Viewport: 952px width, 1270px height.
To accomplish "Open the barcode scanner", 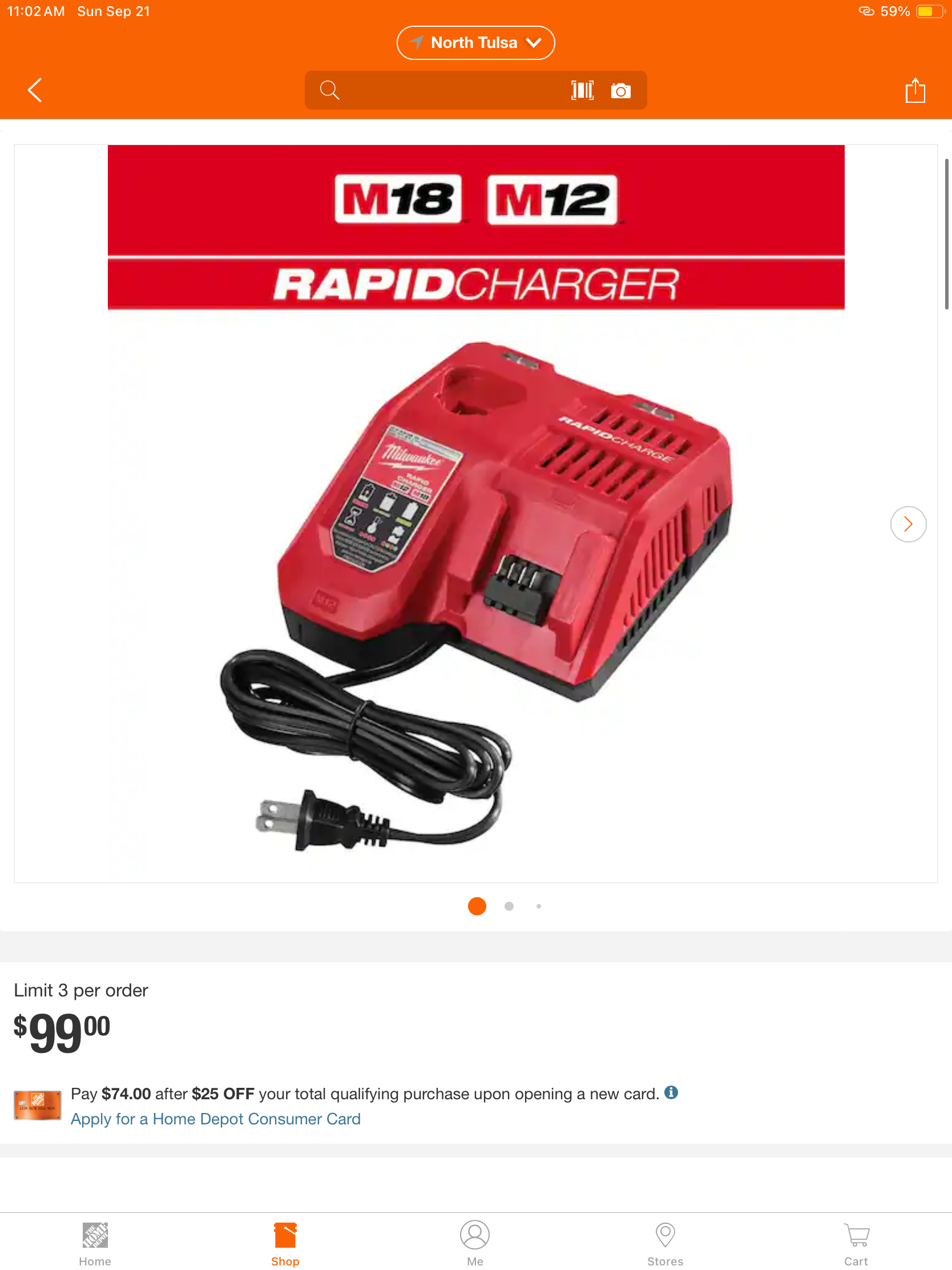I will 582,90.
